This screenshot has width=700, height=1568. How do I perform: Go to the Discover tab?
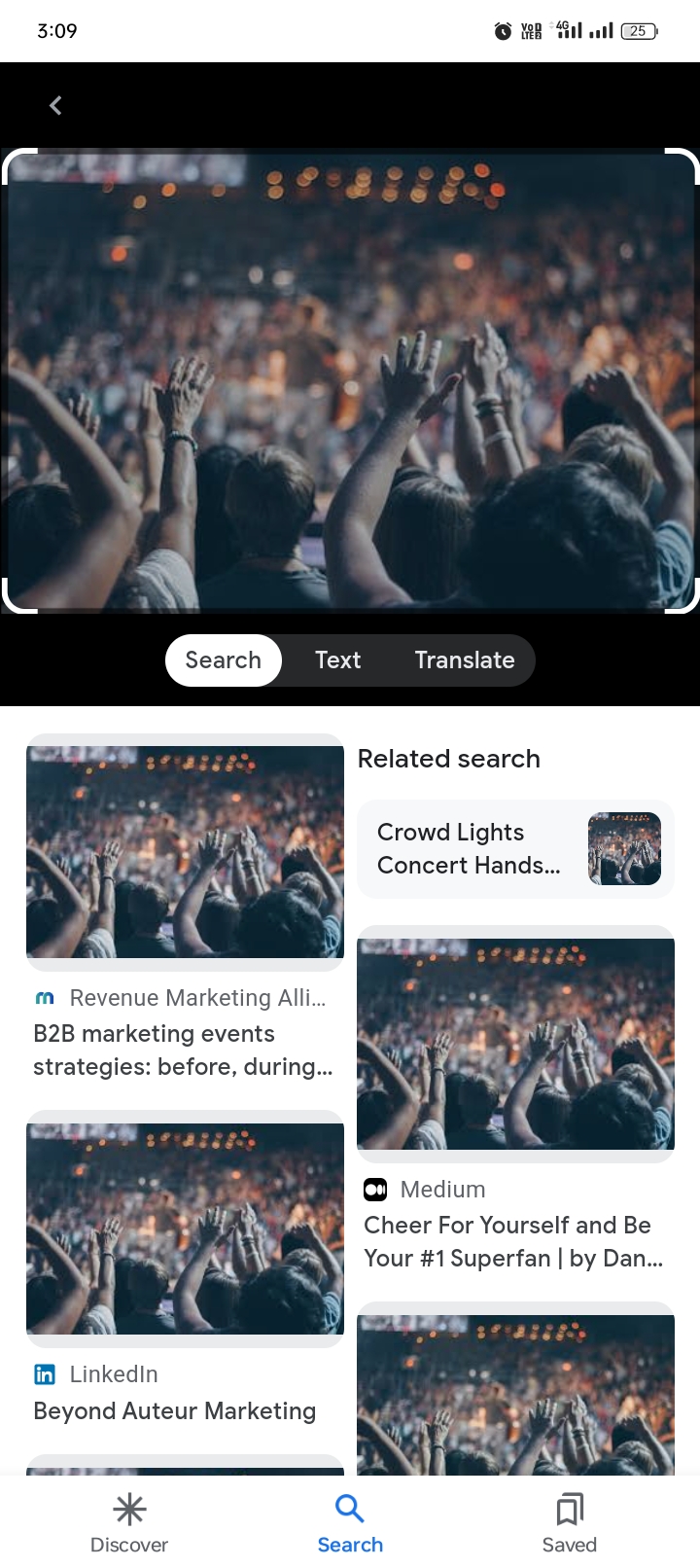[x=129, y=1522]
